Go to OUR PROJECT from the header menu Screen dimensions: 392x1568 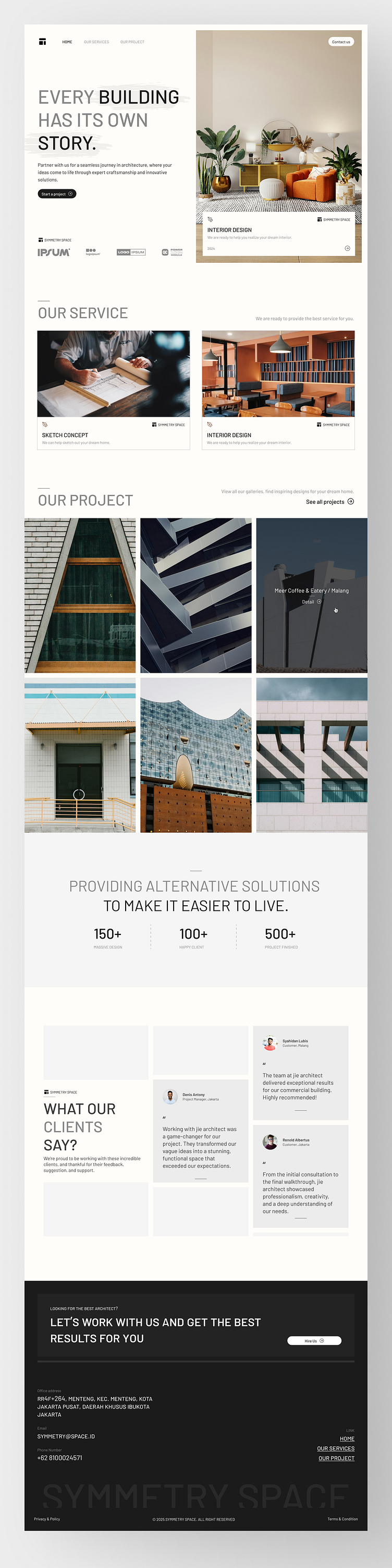(132, 42)
